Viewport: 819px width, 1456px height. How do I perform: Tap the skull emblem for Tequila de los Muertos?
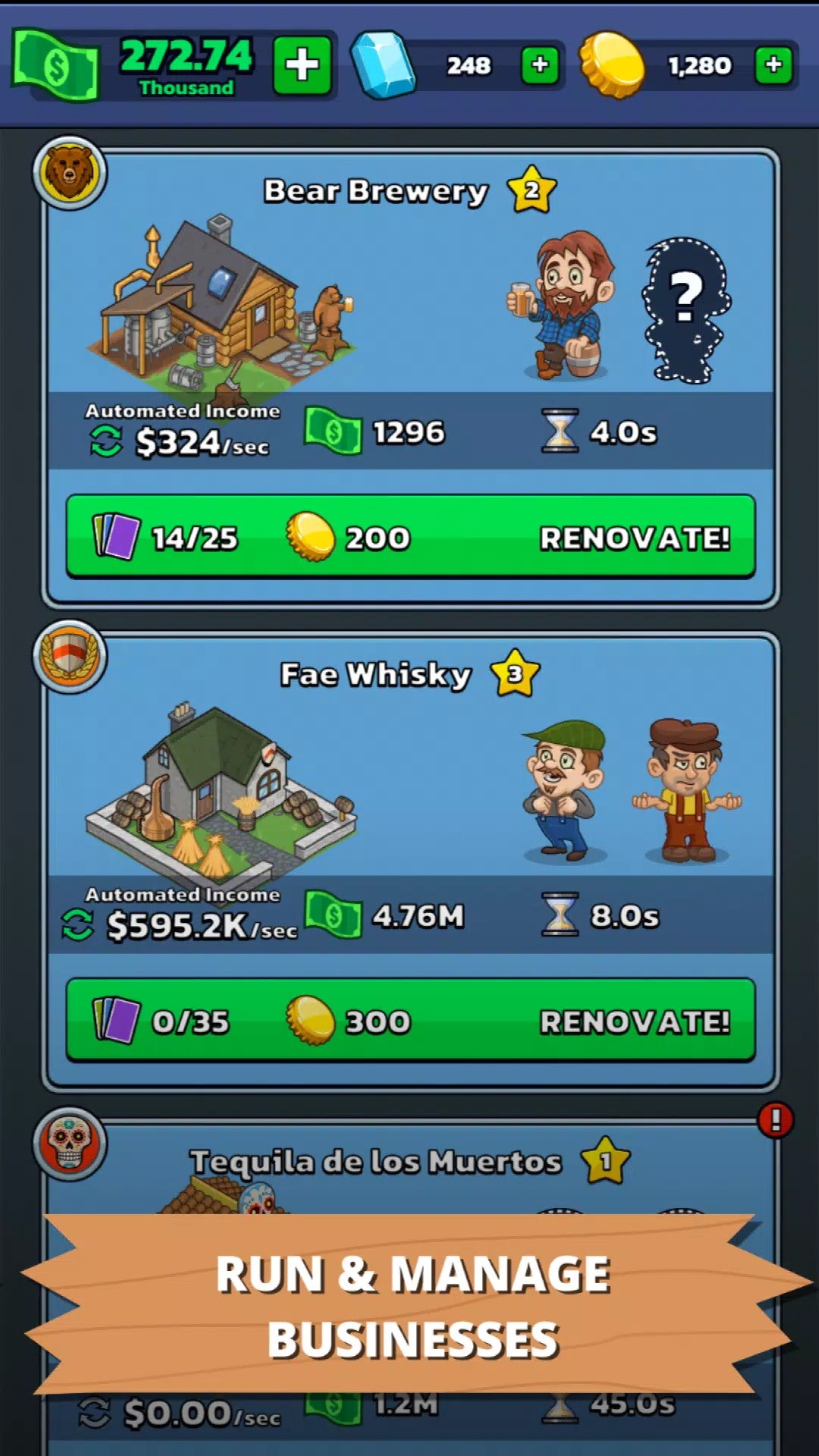70,1144
